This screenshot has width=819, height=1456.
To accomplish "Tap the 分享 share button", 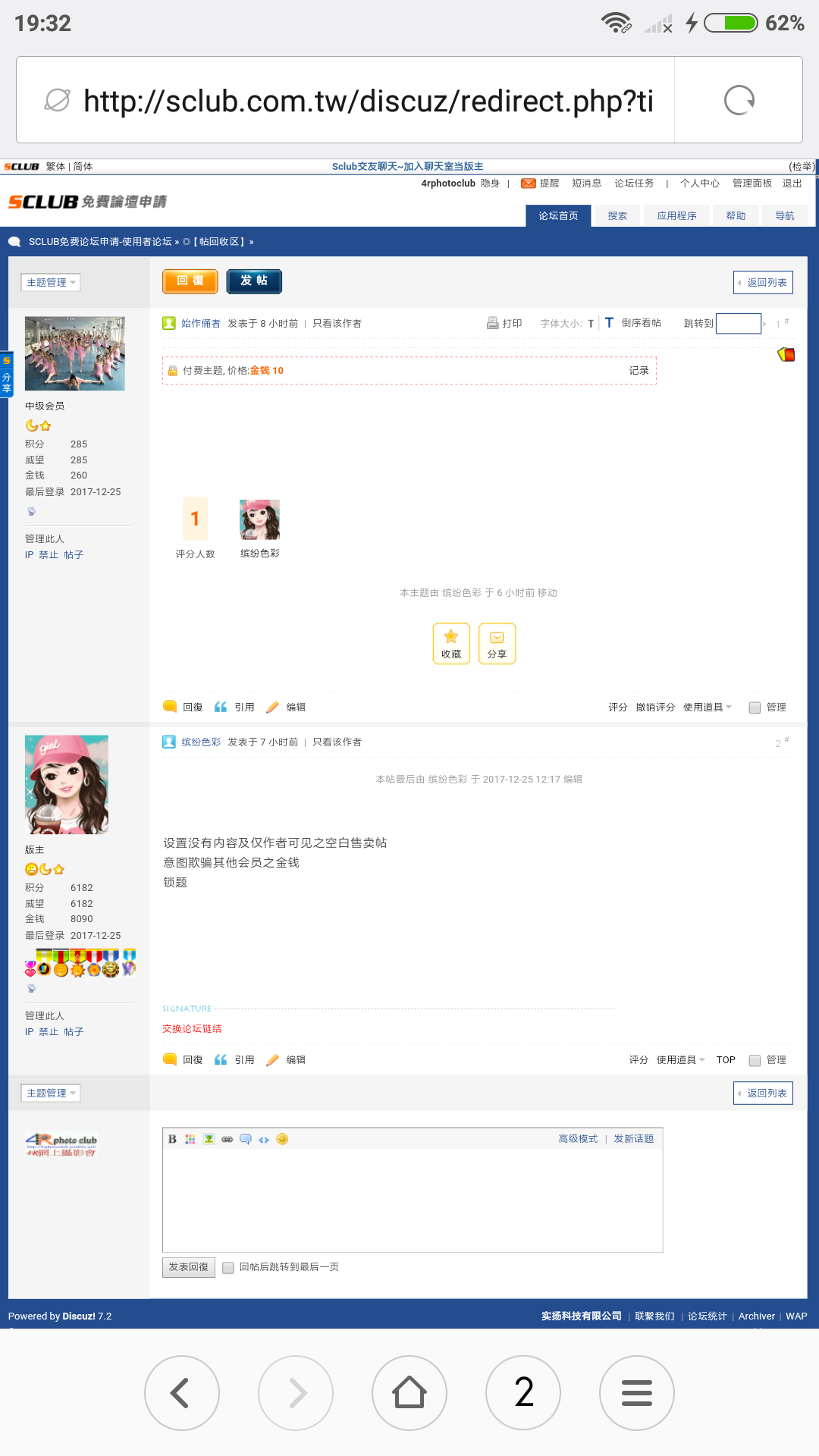I will coord(497,644).
